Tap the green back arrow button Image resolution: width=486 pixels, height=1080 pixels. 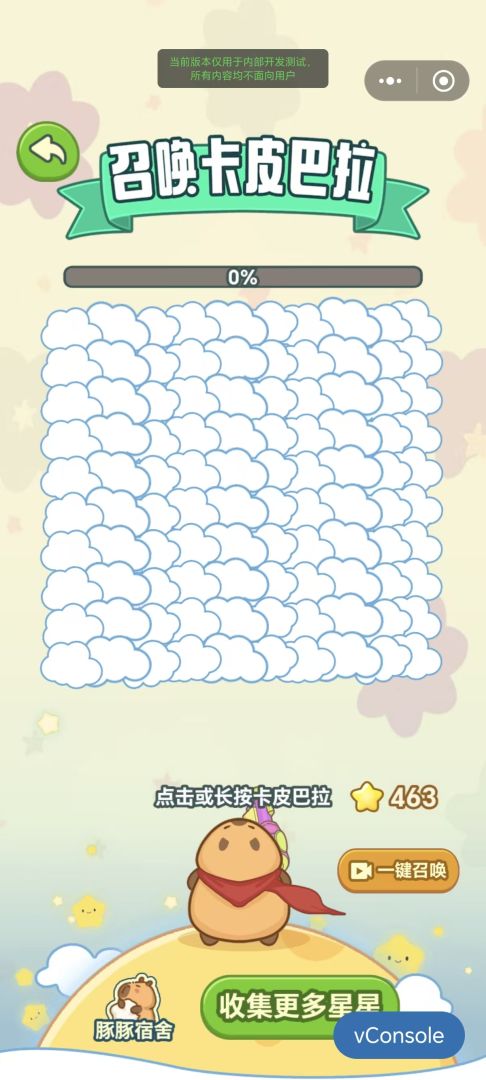47,152
